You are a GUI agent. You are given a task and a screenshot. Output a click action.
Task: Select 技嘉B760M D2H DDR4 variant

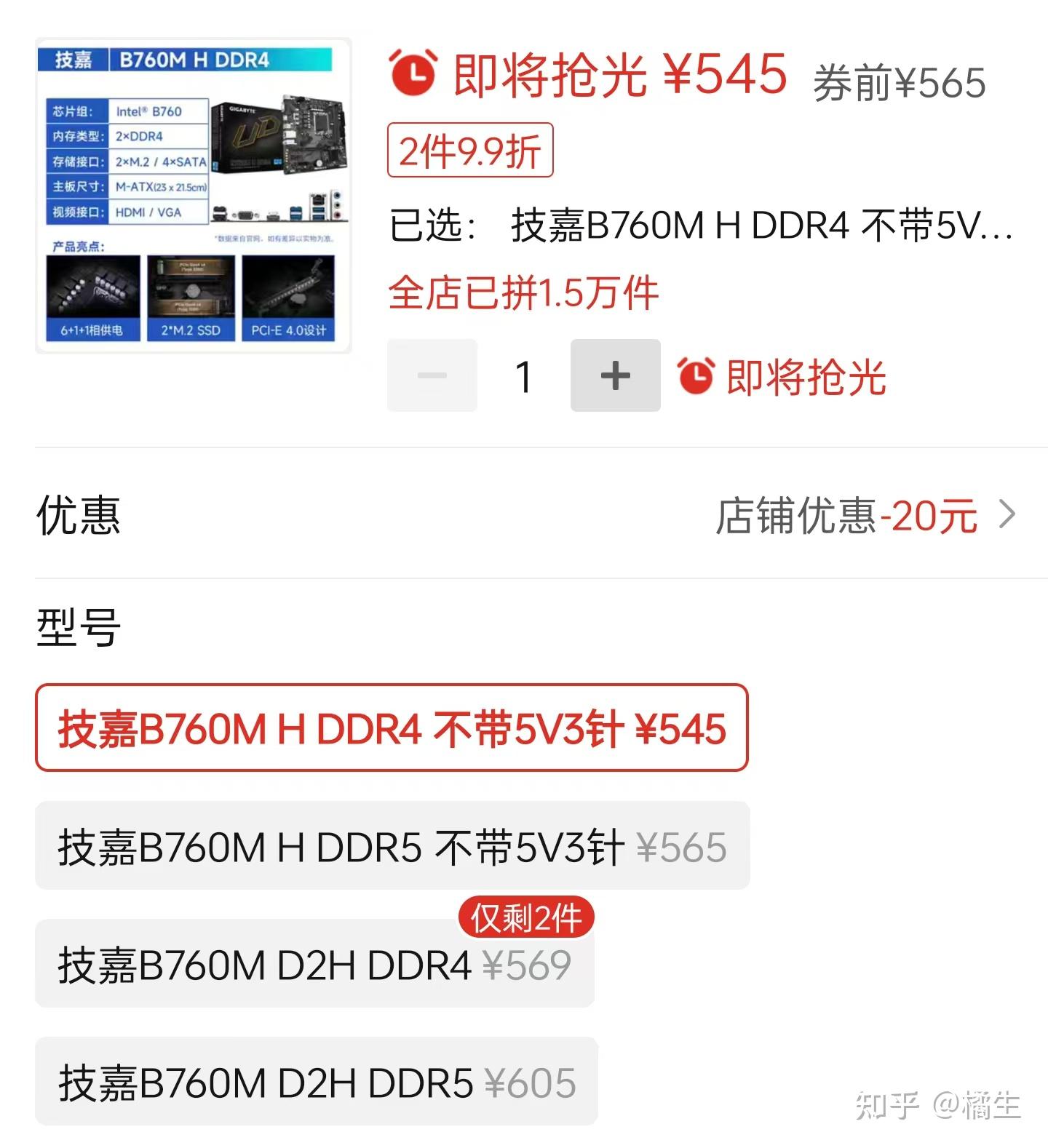coord(313,966)
